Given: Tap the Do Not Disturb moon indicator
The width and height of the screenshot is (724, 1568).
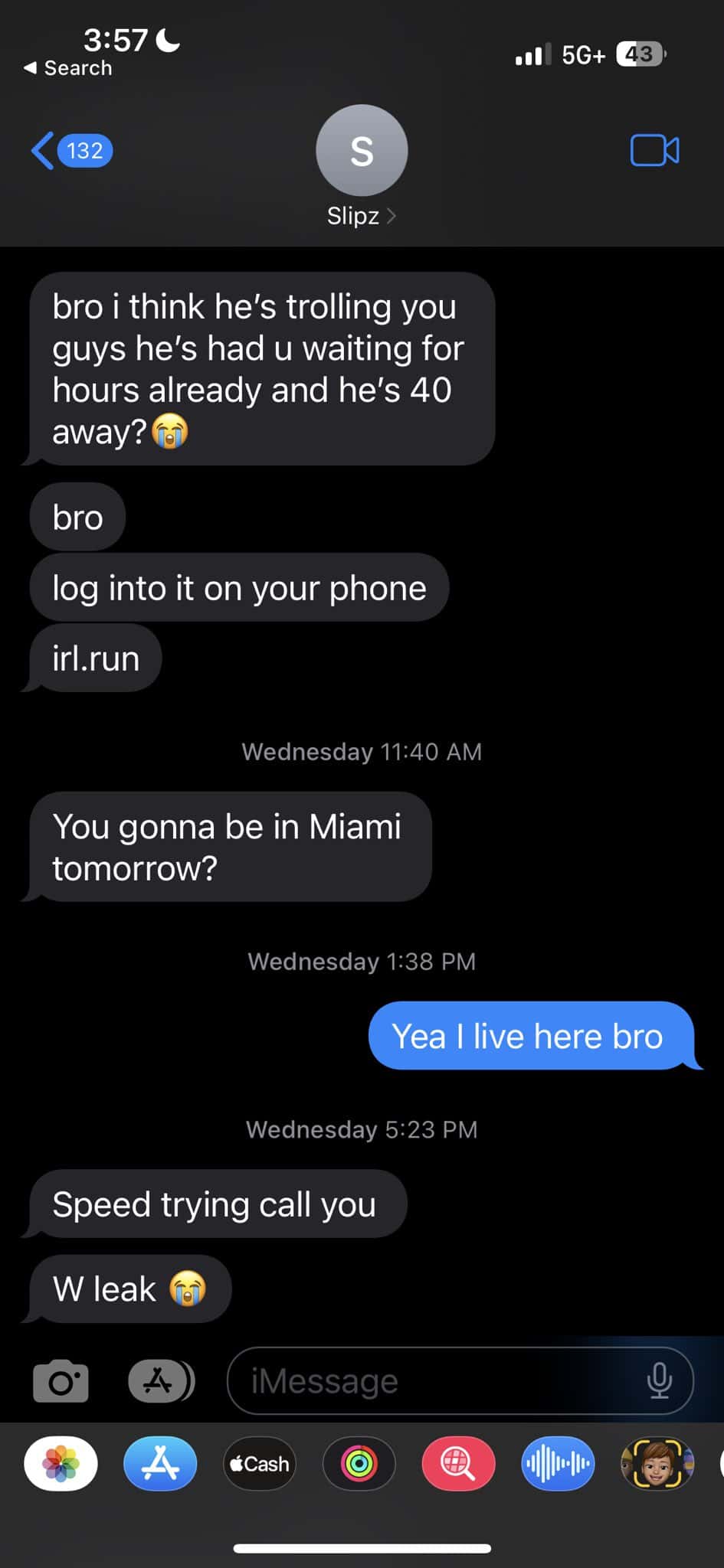Looking at the screenshot, I should point(167,44).
